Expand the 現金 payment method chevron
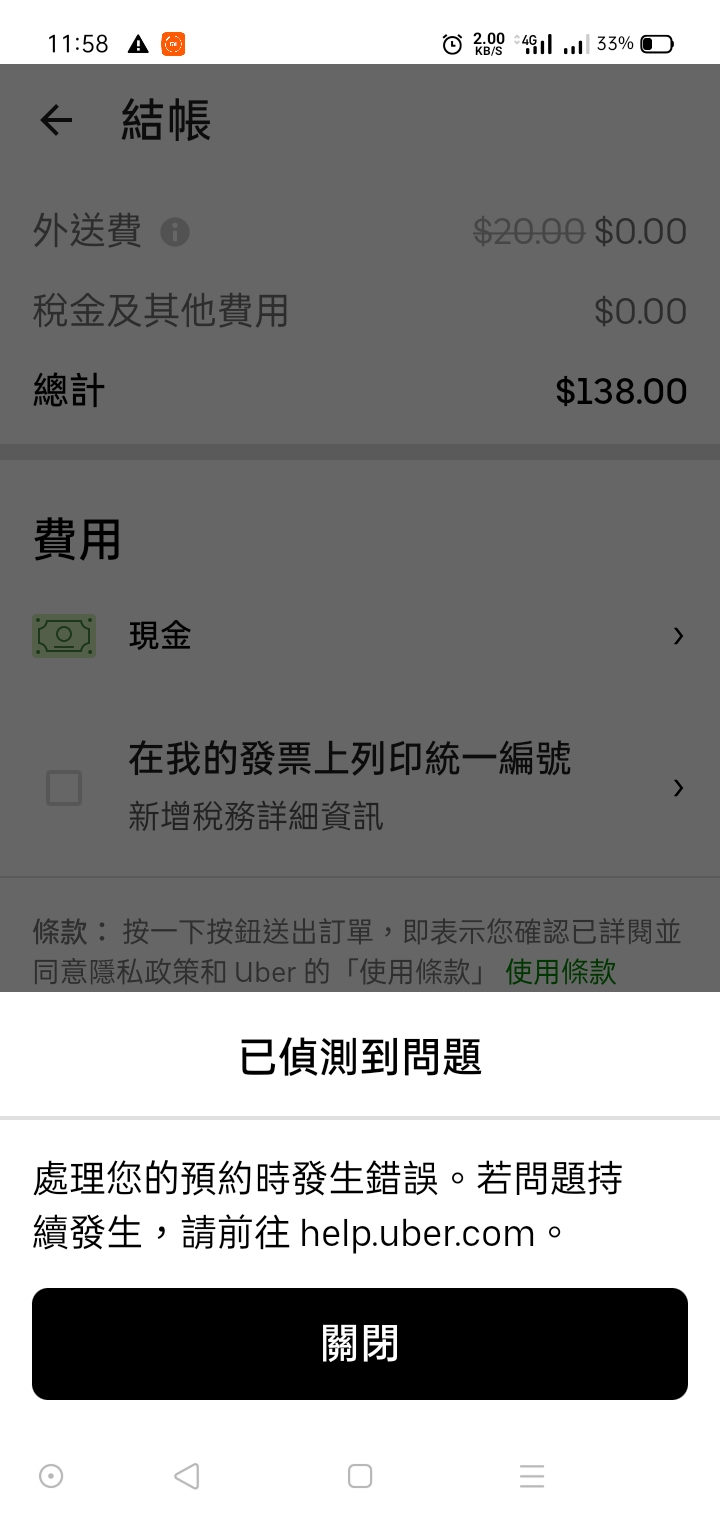This screenshot has width=720, height=1520. tap(679, 636)
